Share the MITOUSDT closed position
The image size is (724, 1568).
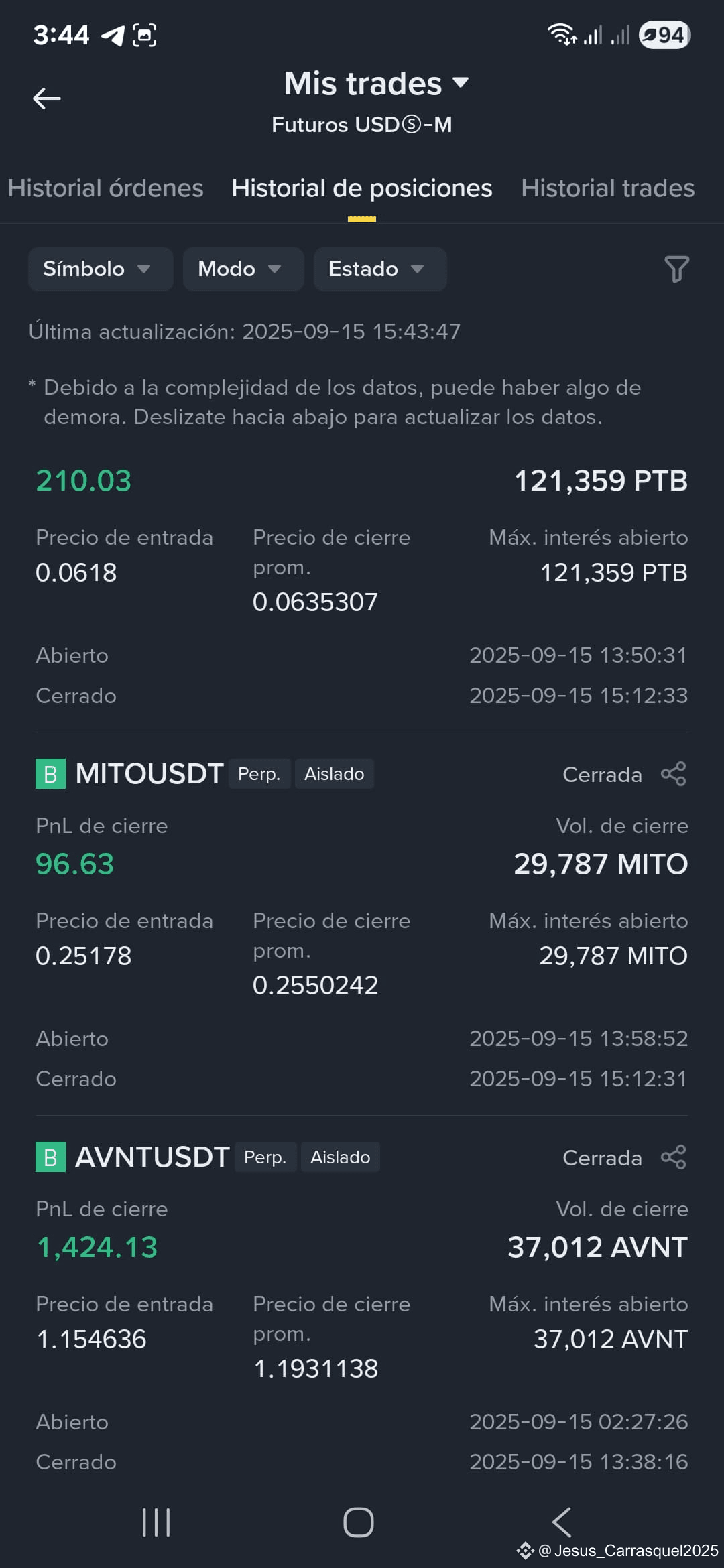click(674, 774)
